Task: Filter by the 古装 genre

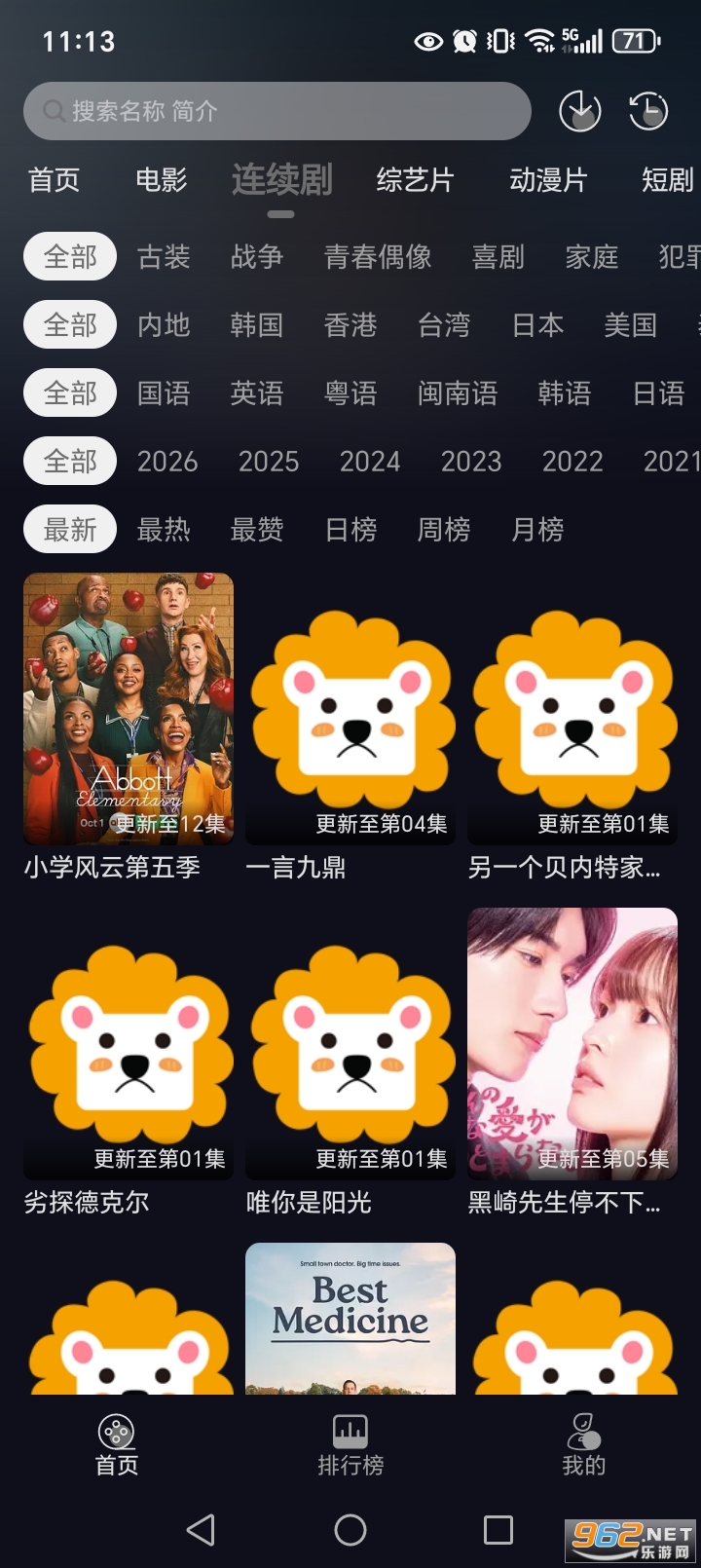Action: coord(164,257)
